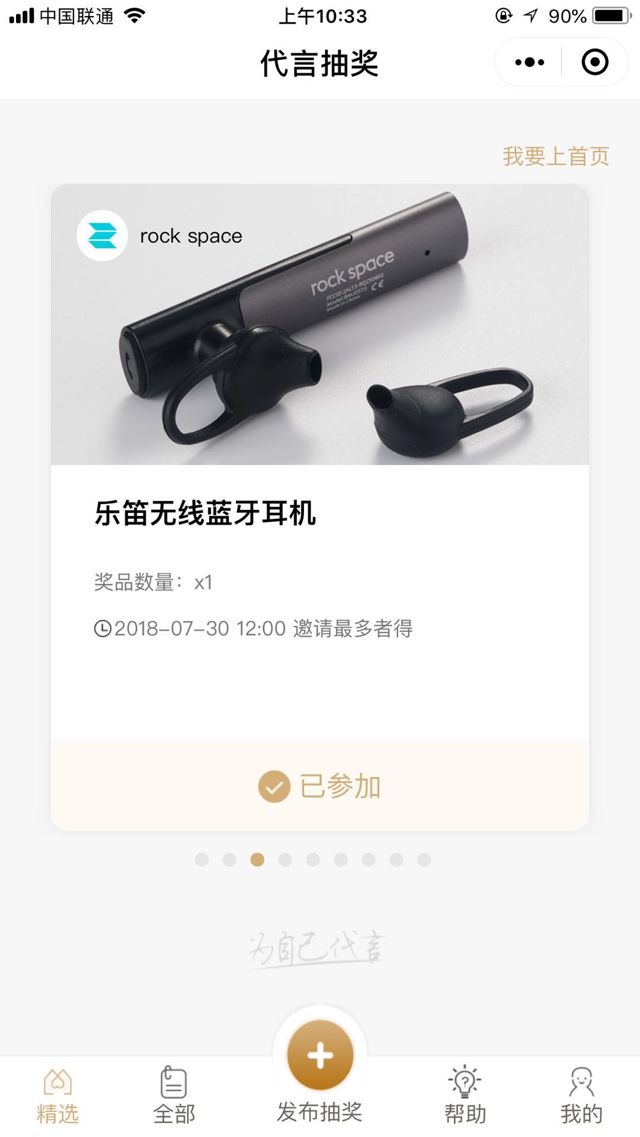Switch to the 精选 tab
This screenshot has width=640, height=1137.
coord(57,1095)
